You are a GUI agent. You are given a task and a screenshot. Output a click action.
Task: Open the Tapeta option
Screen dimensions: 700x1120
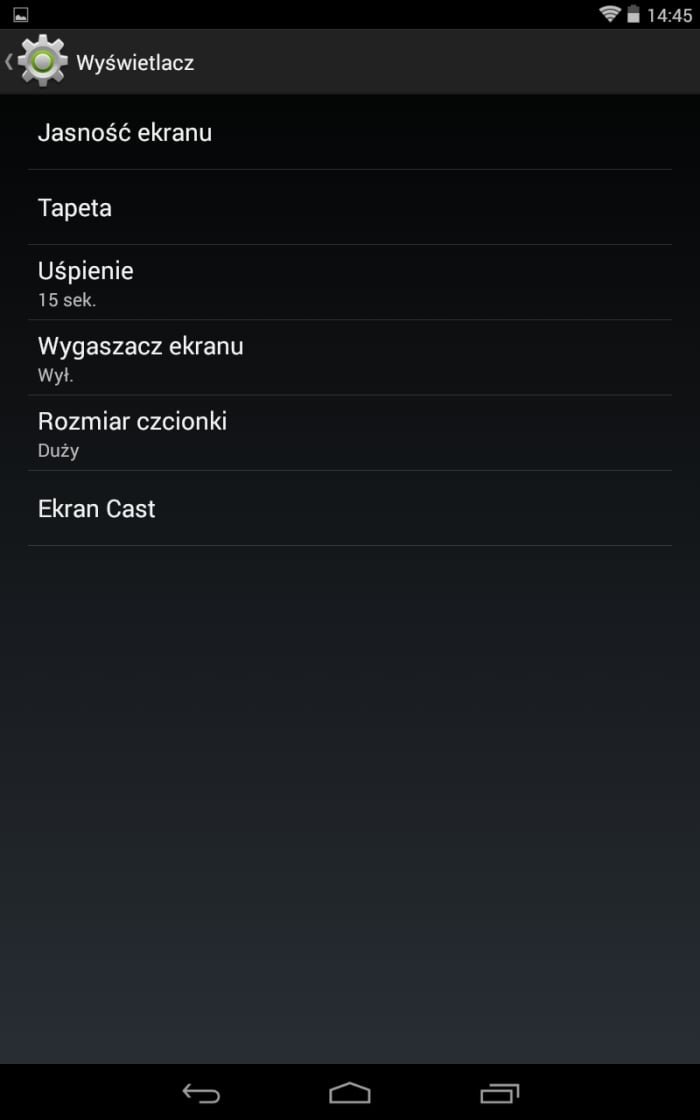349,208
